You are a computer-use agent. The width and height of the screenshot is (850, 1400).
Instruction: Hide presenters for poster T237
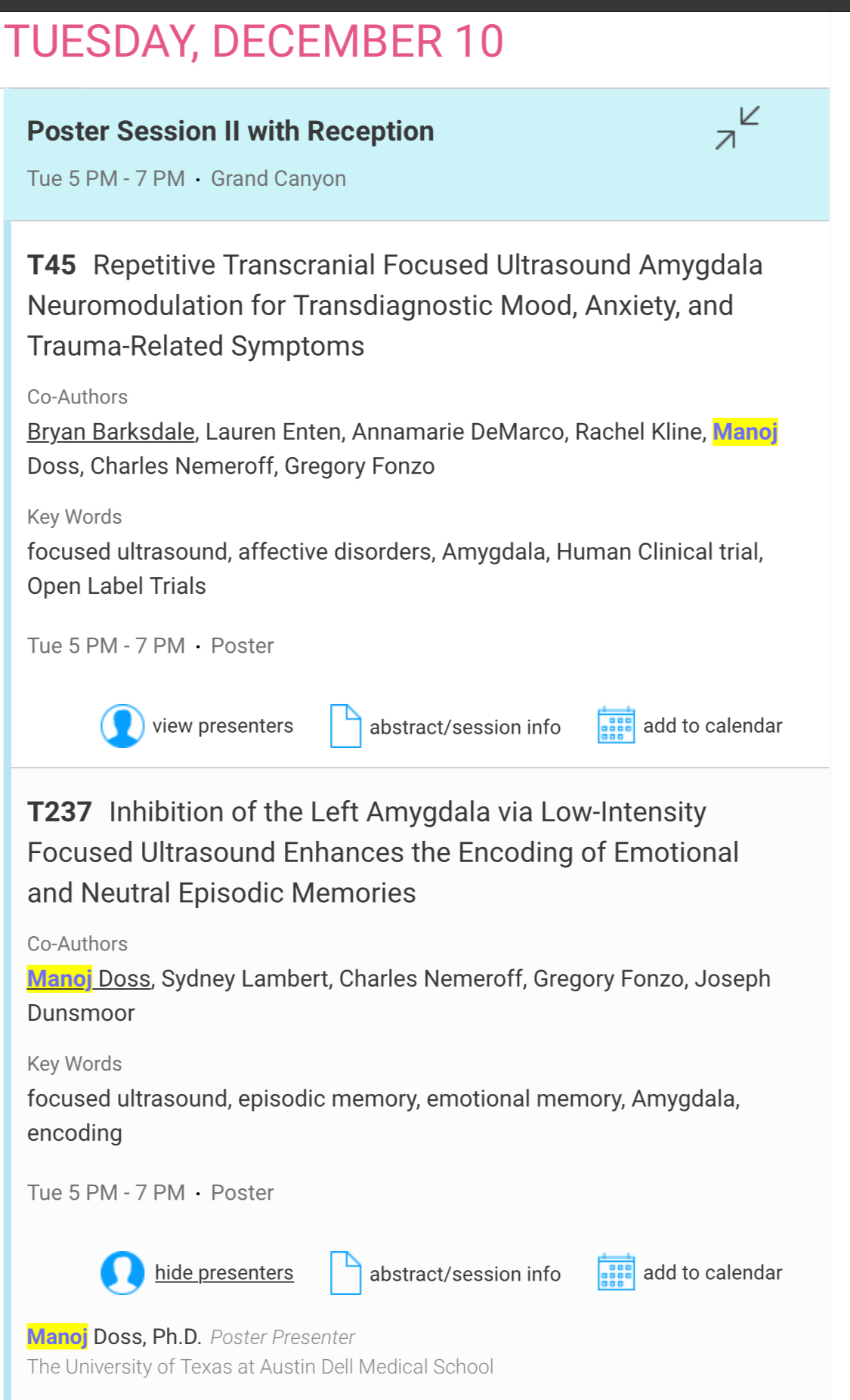click(223, 1273)
